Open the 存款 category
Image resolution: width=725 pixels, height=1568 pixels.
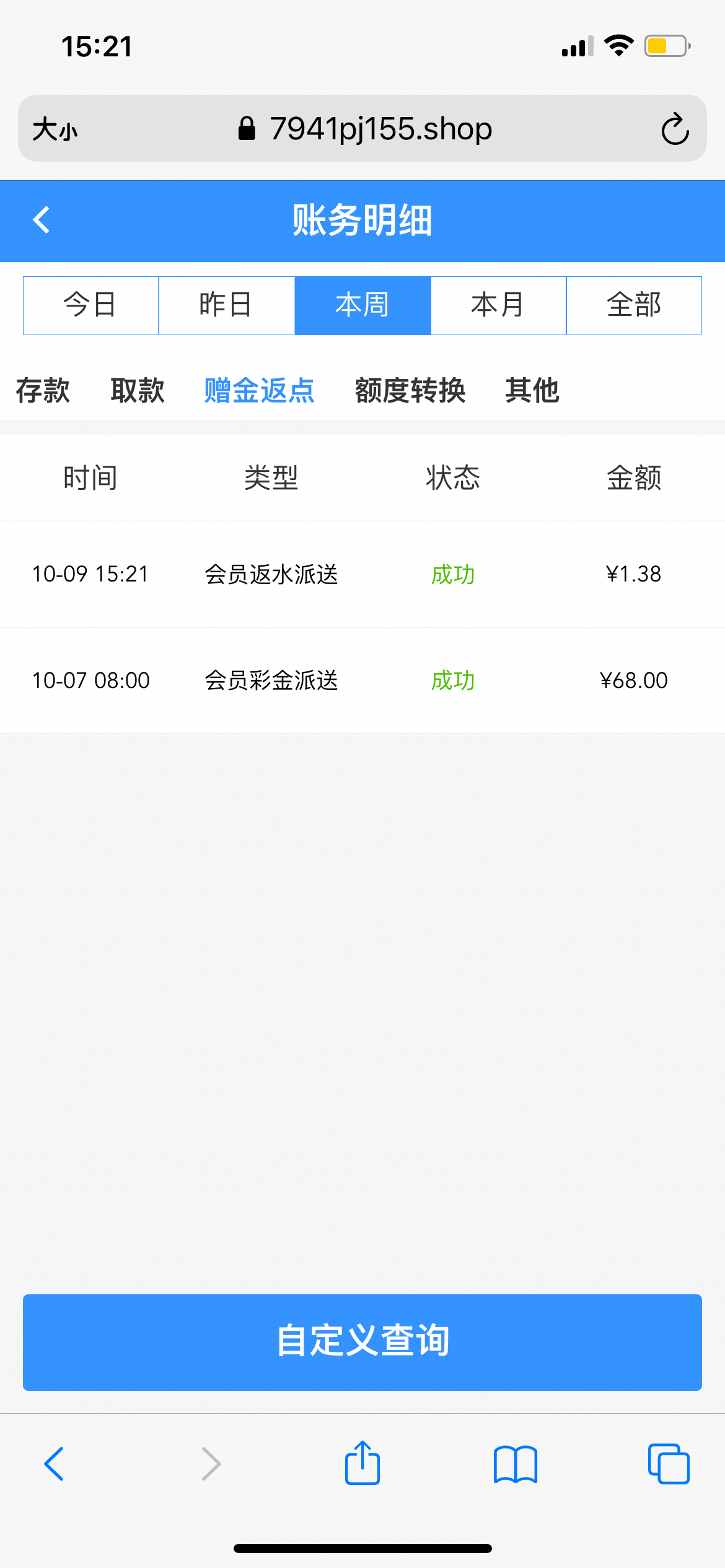point(43,391)
